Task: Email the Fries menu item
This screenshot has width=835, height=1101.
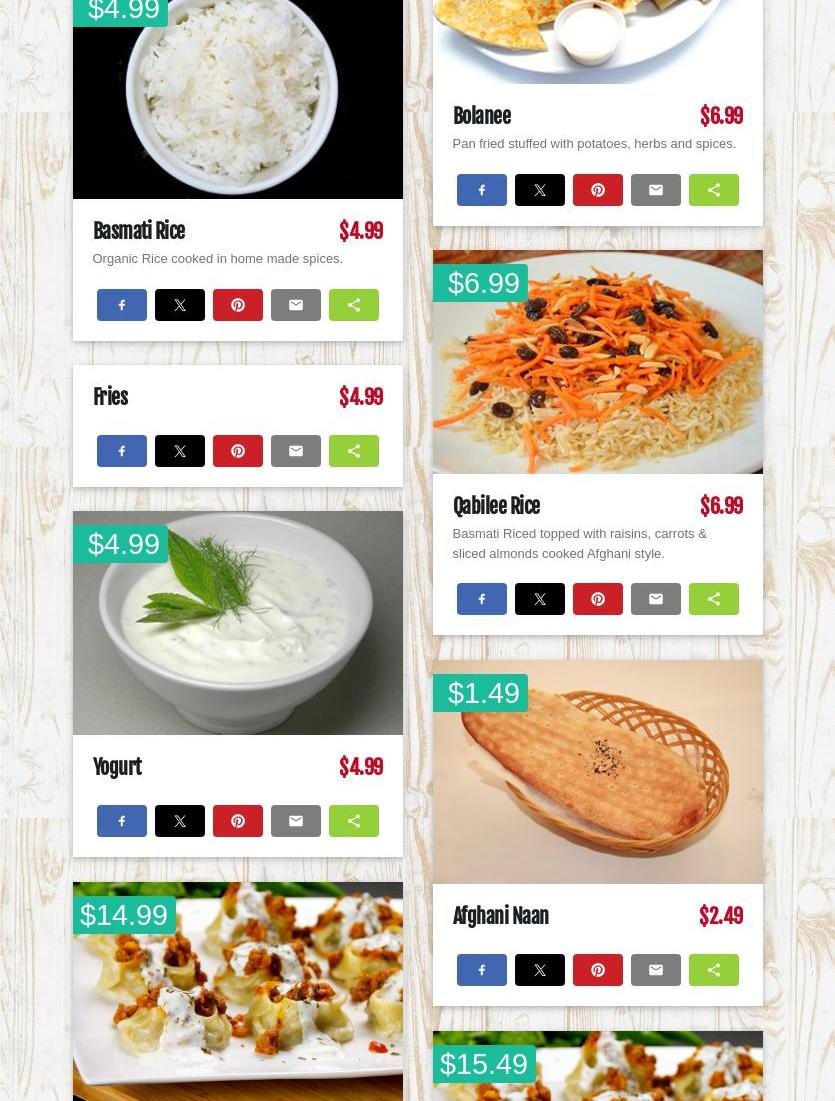Action: click(x=296, y=451)
